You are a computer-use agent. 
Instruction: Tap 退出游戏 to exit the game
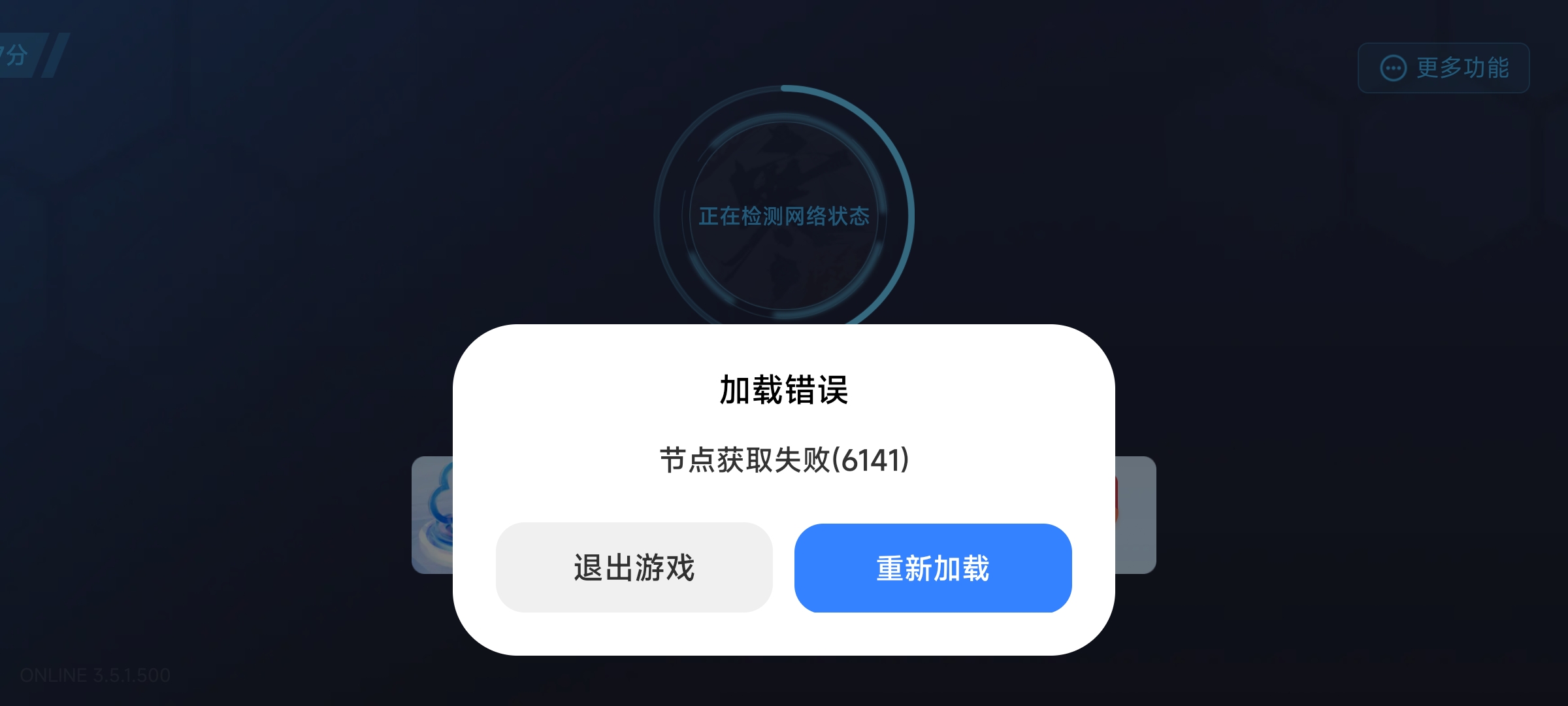634,567
